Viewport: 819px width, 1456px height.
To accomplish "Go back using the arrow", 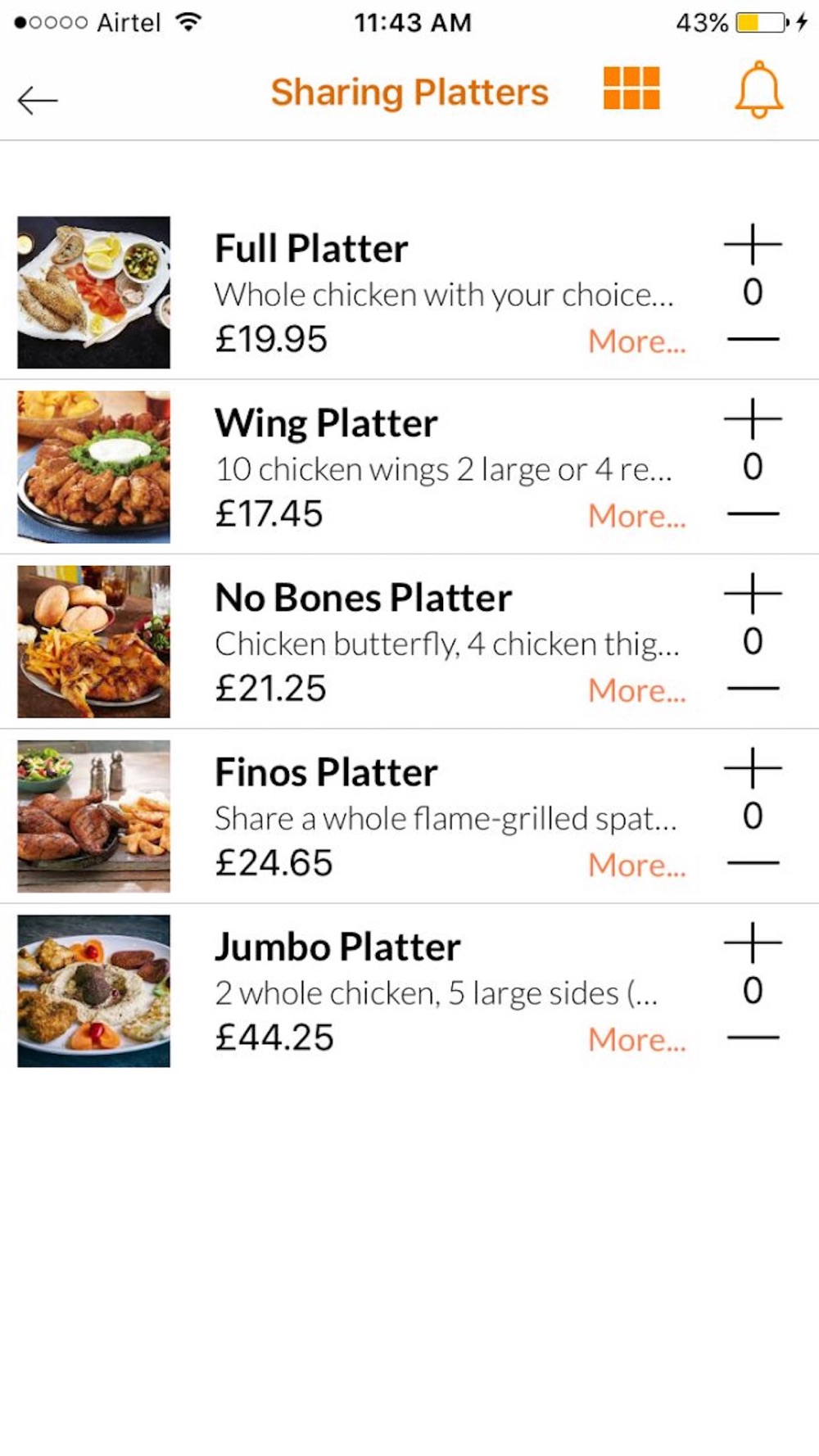I will [x=38, y=101].
